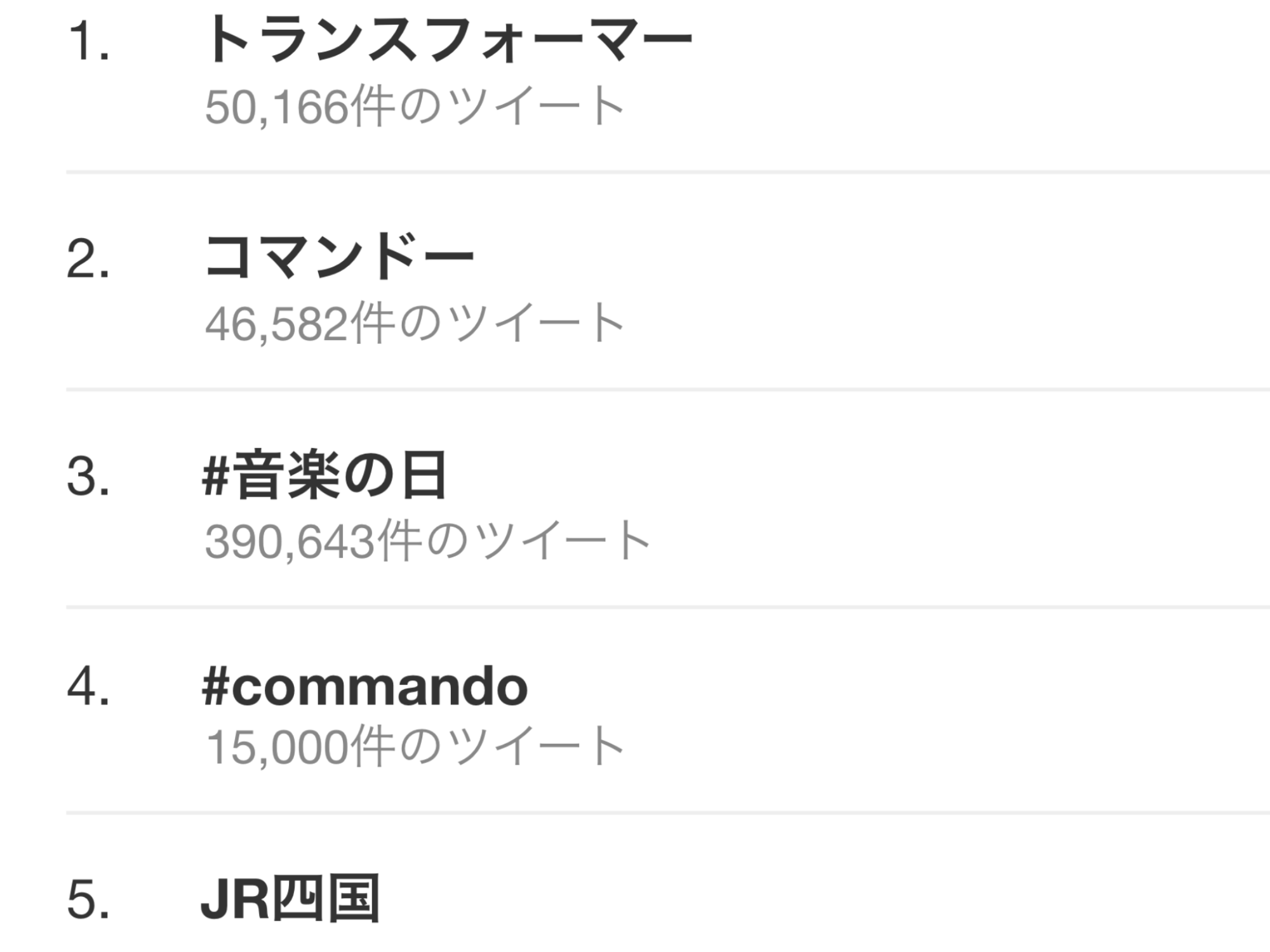Select the コマンドー trending topic
The width and height of the screenshot is (1270, 952).
340,257
